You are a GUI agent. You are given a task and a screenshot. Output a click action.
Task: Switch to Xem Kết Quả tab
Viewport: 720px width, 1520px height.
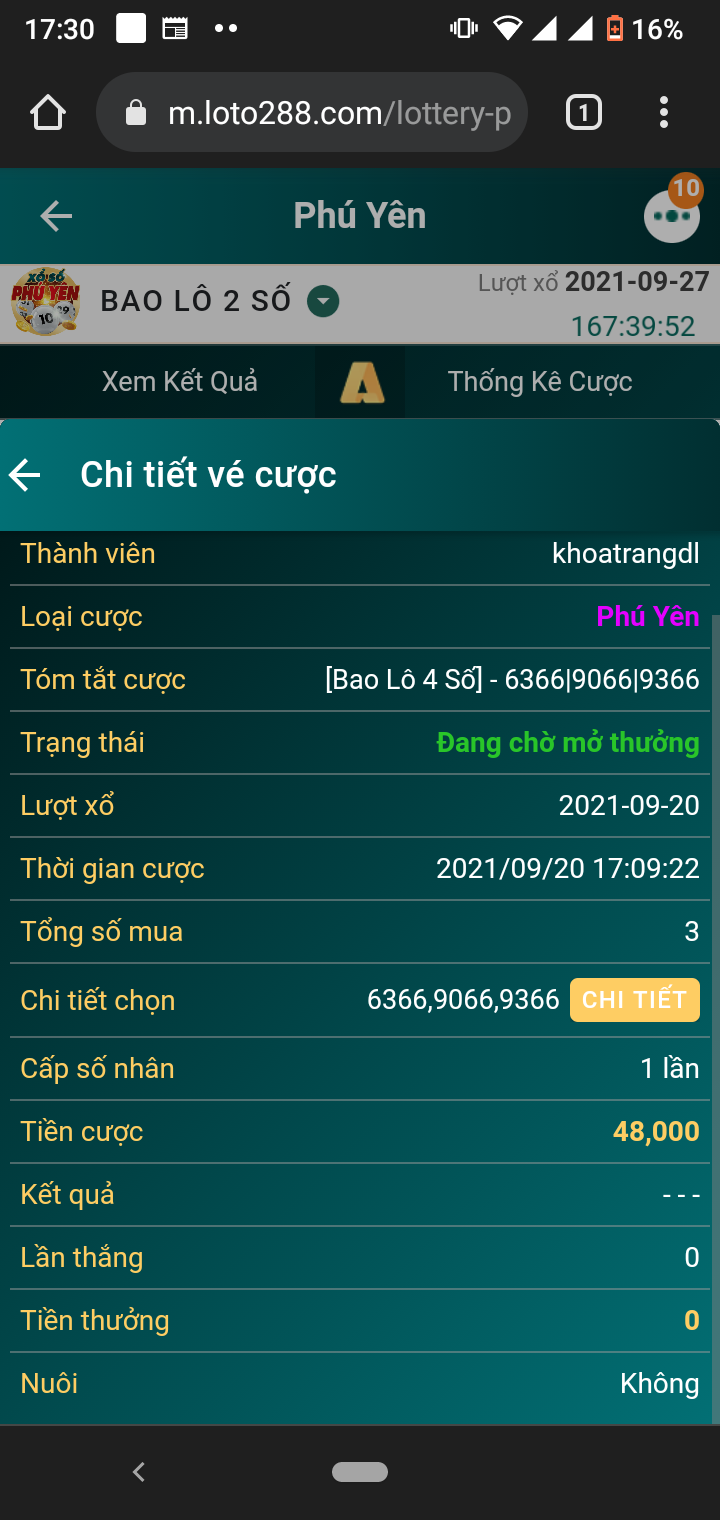[180, 381]
